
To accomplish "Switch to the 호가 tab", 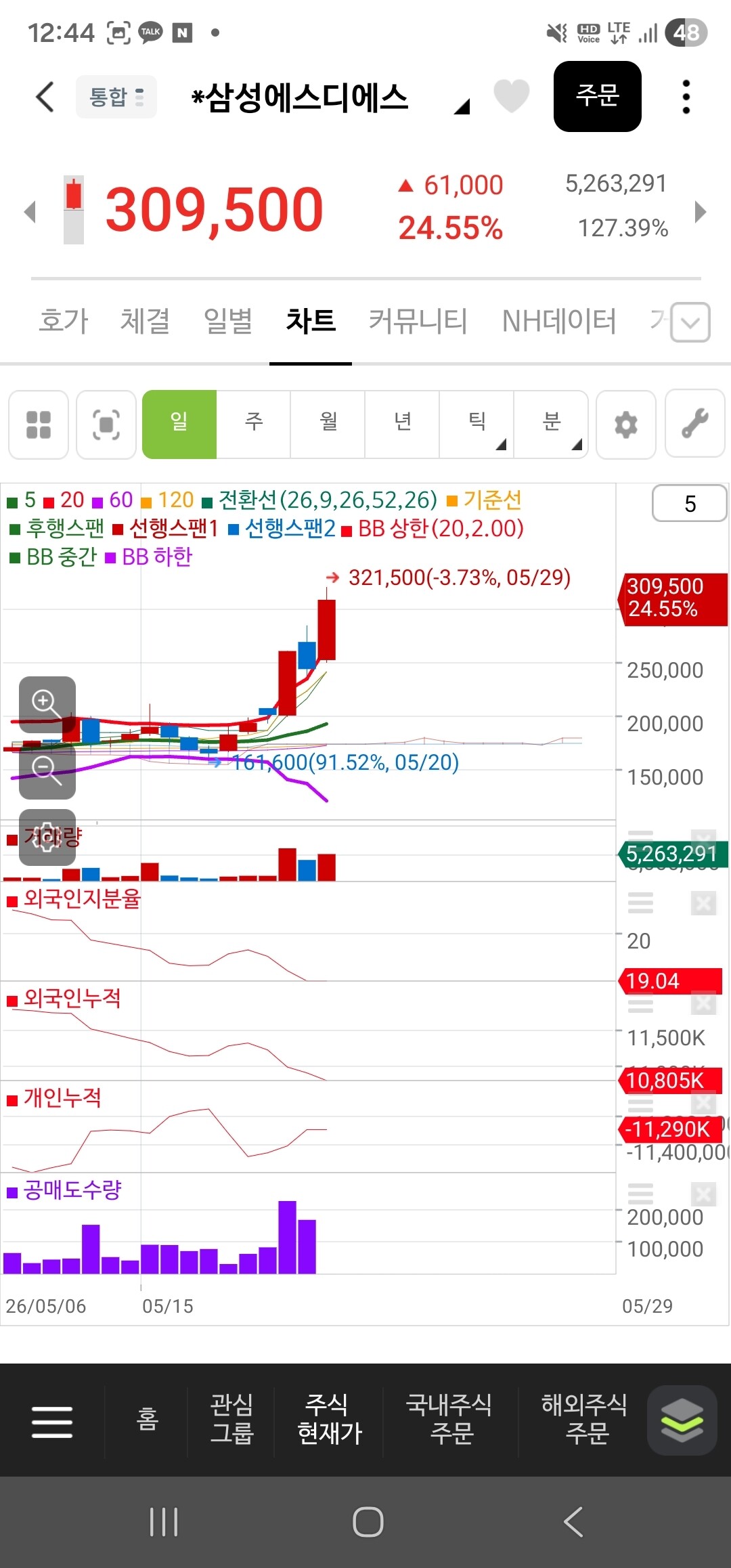I will [x=64, y=321].
